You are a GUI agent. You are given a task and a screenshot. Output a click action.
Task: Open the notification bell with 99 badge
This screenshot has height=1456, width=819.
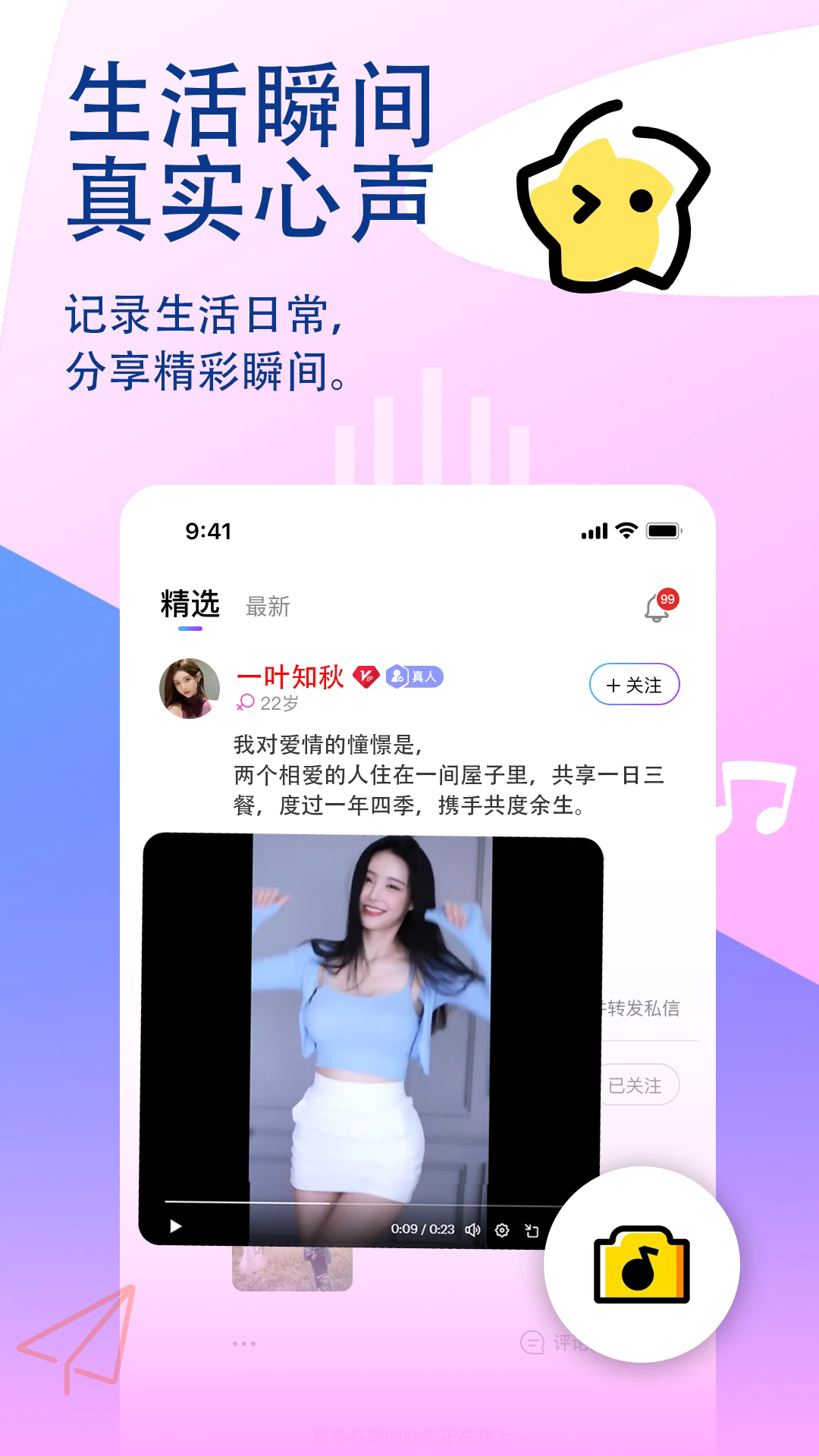point(657,607)
